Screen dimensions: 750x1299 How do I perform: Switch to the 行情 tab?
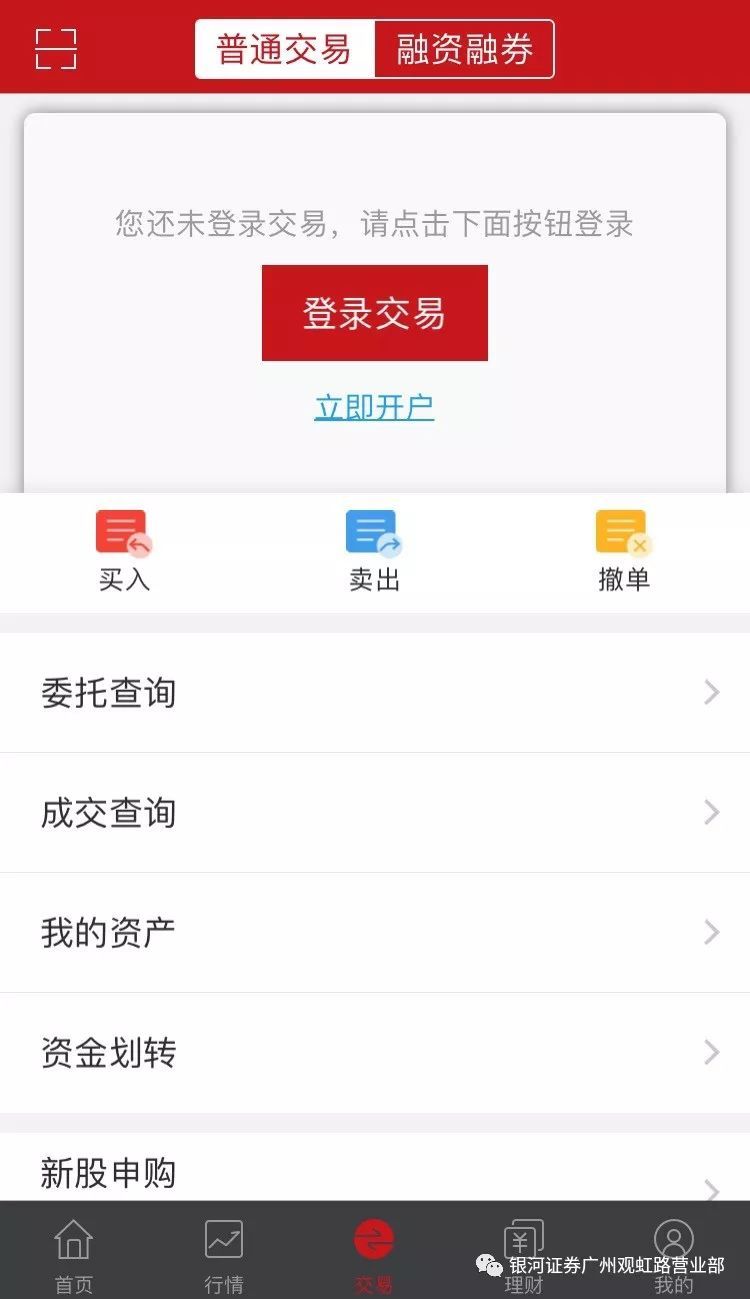tap(224, 1254)
